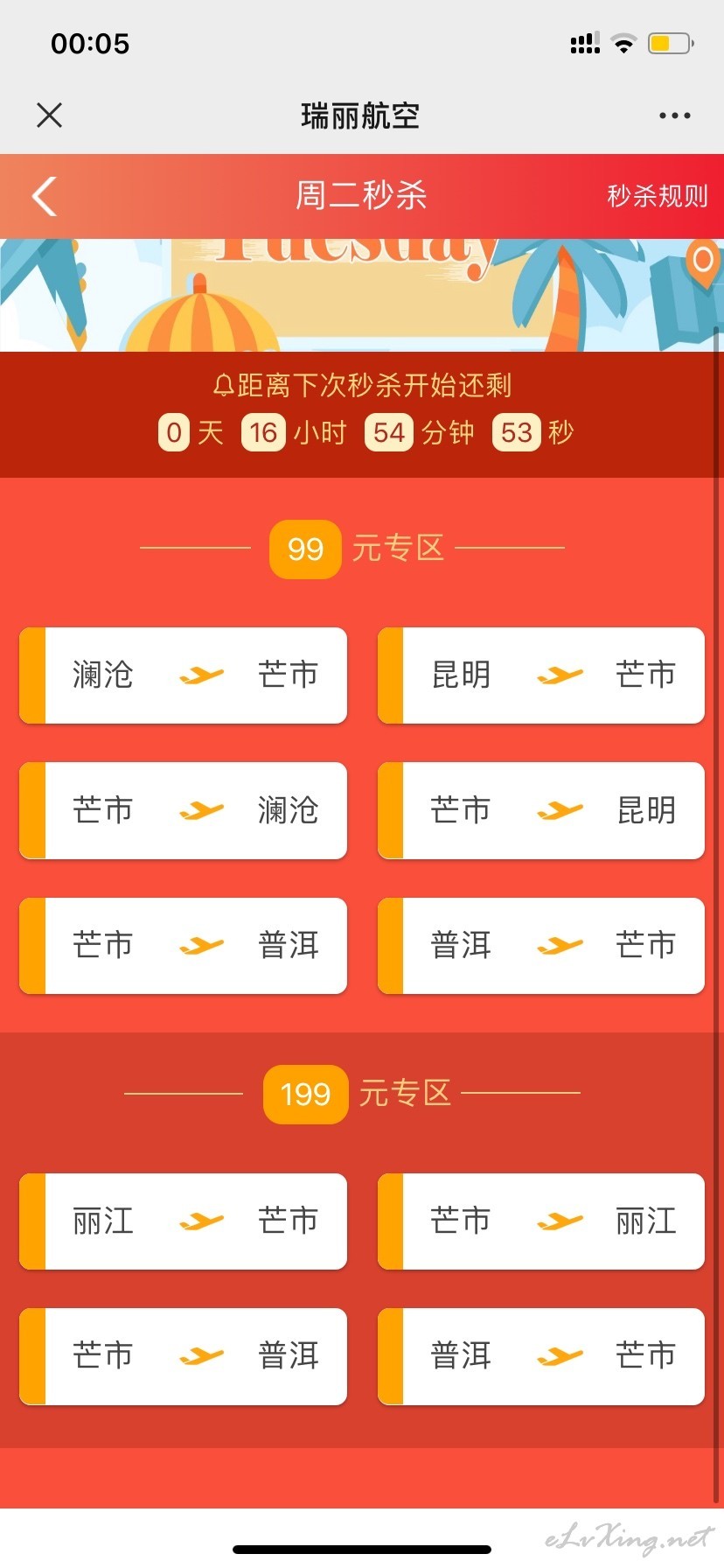Open 普洱 to 芒市 in 199 元专区
The height and width of the screenshot is (1568, 724).
pos(541,1356)
